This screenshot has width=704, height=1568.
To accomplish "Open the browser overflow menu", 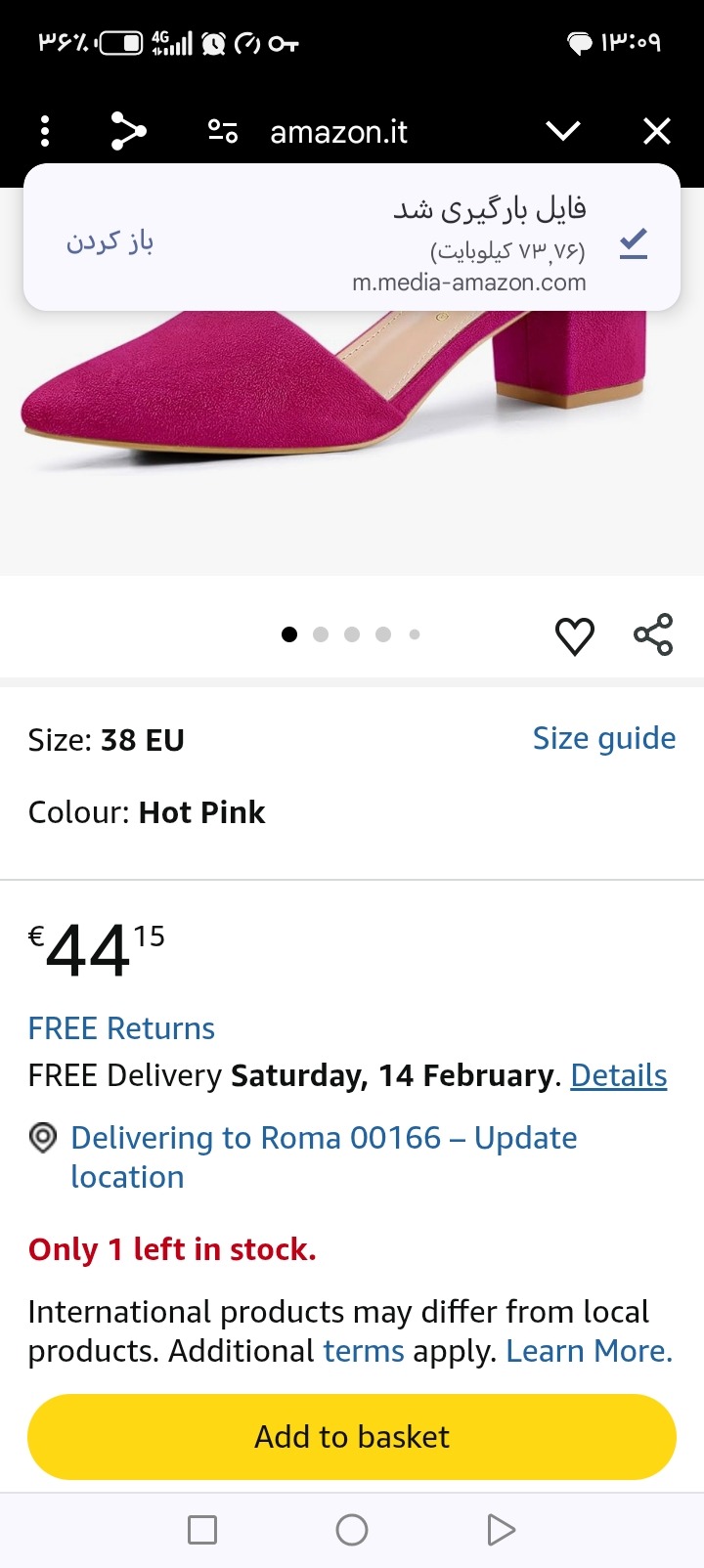I will pos(45,131).
